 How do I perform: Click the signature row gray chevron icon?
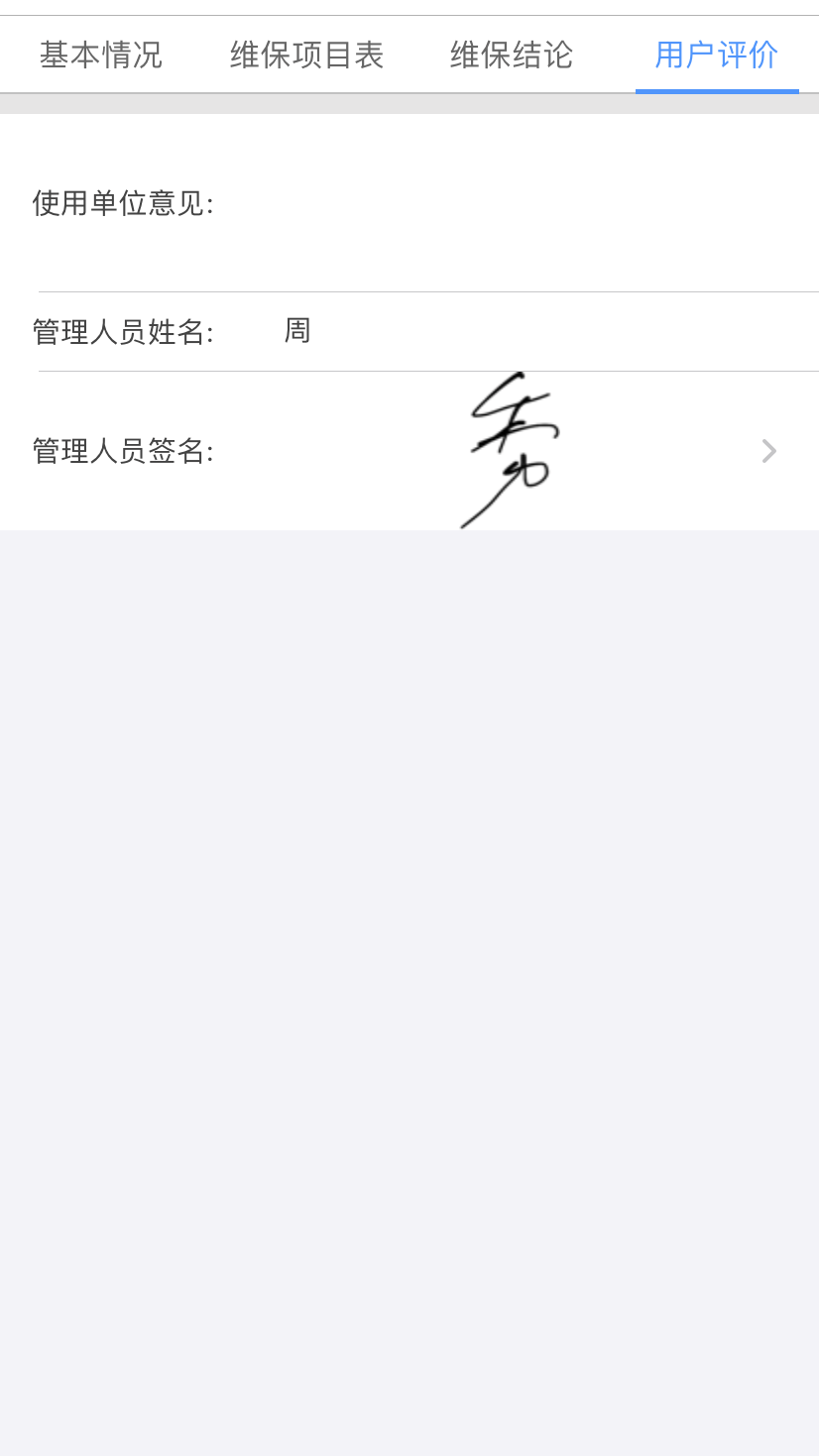[768, 451]
